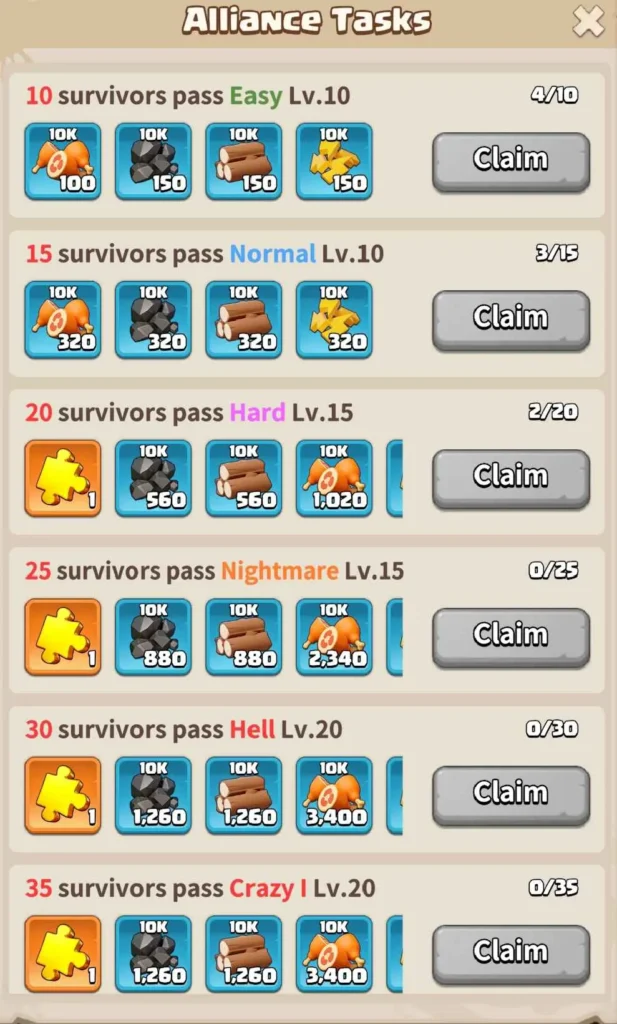The image size is (617, 1024).
Task: Claim the Hell Lv.20 task reward
Action: tap(510, 794)
